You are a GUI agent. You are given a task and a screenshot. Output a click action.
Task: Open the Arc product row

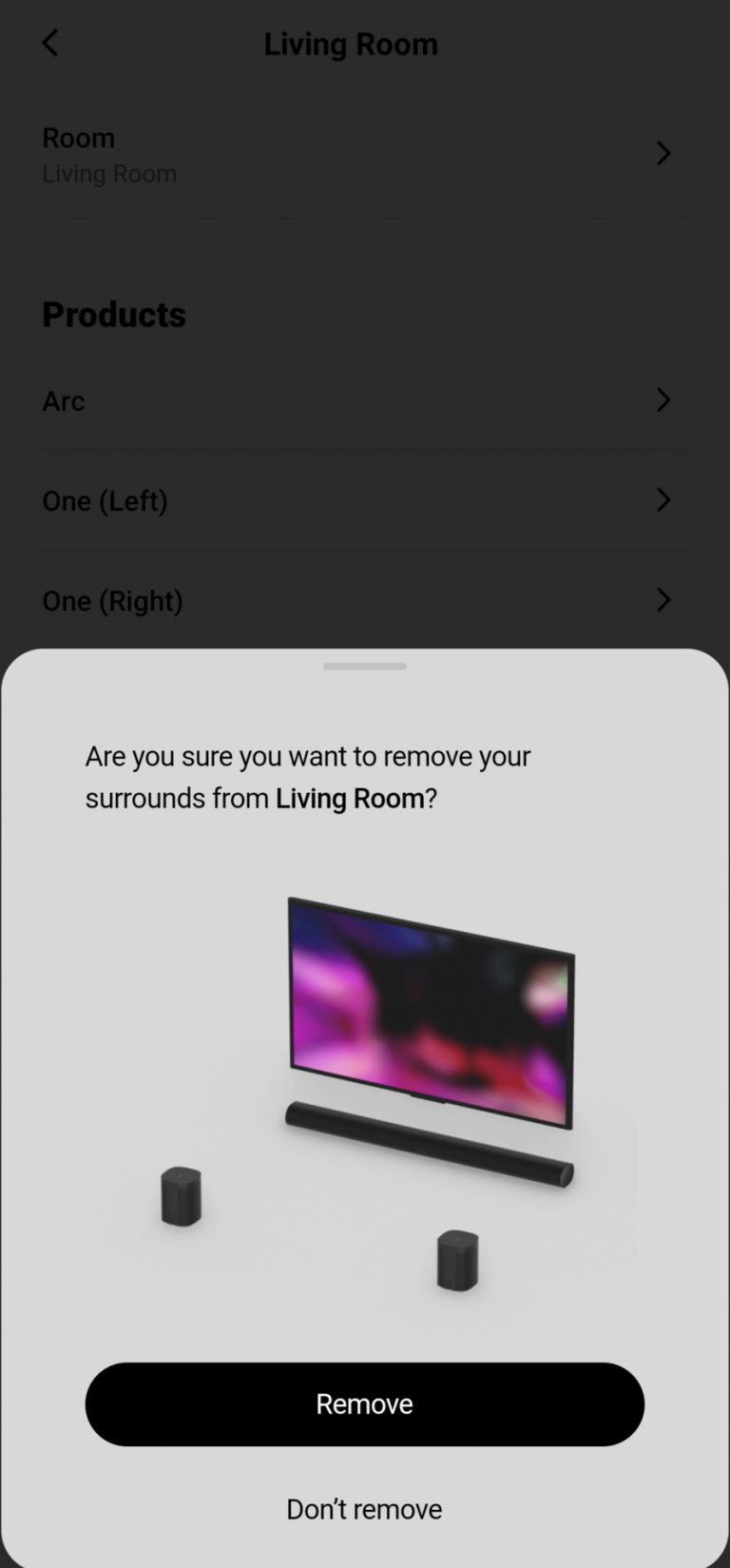click(364, 400)
